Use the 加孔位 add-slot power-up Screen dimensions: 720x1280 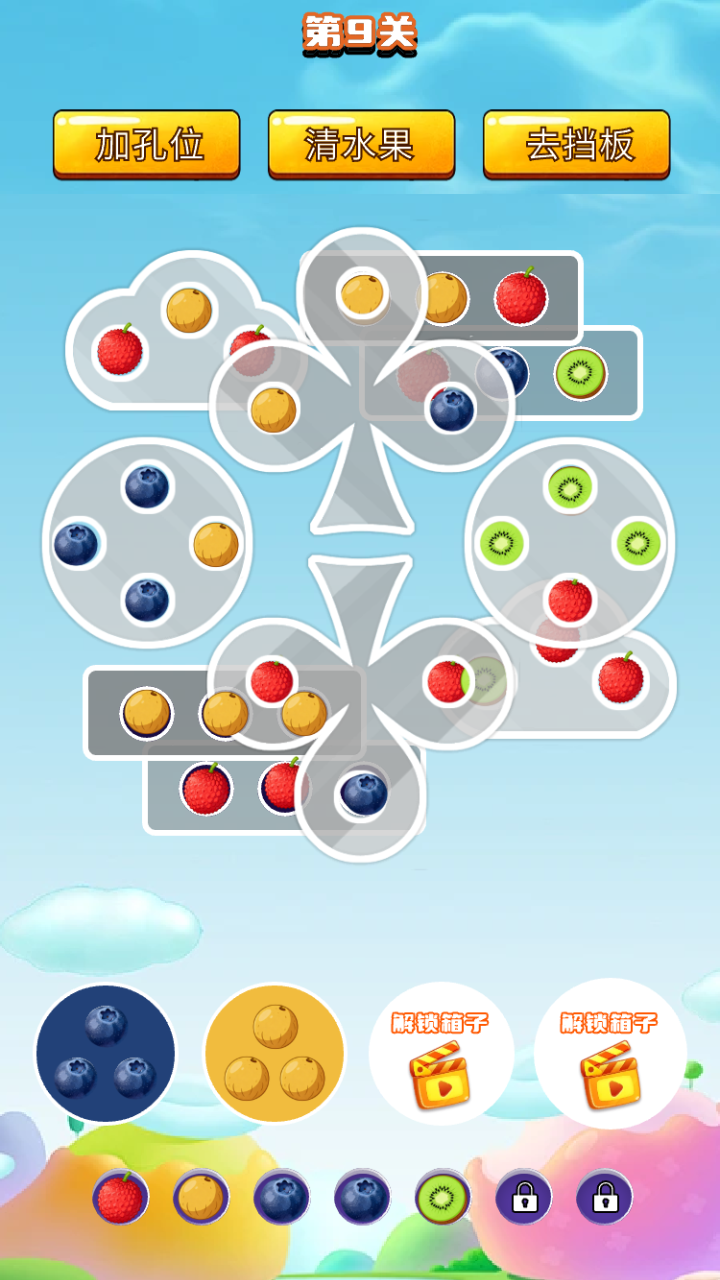click(146, 145)
